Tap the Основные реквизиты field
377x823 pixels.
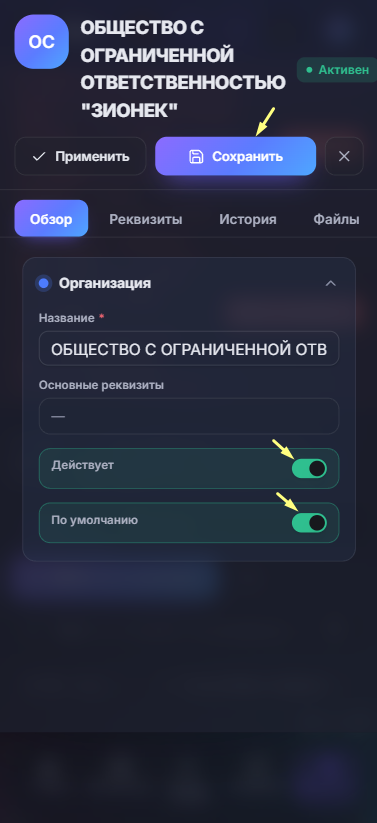189,416
